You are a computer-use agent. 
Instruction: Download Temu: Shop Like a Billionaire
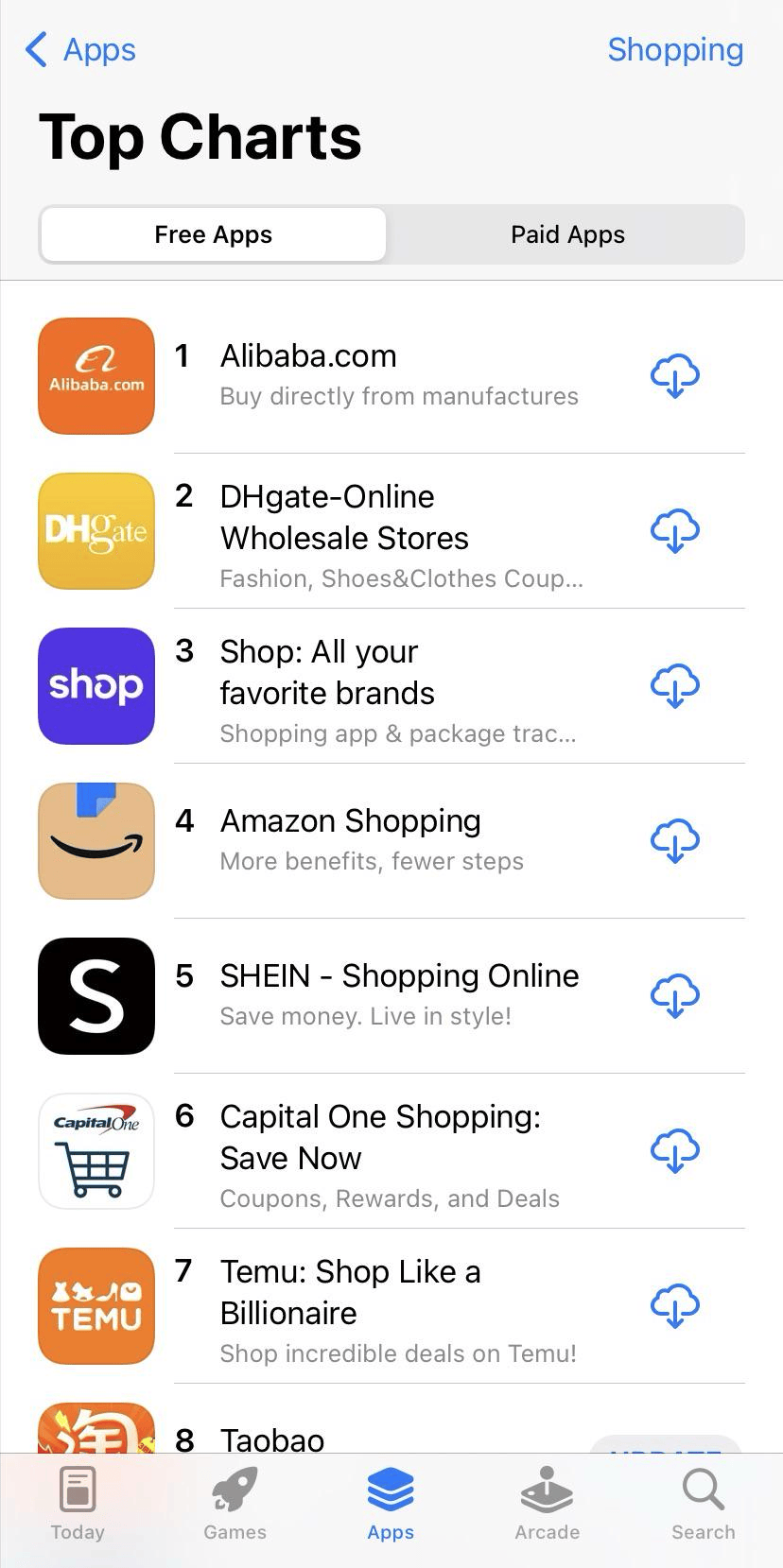tap(675, 1306)
